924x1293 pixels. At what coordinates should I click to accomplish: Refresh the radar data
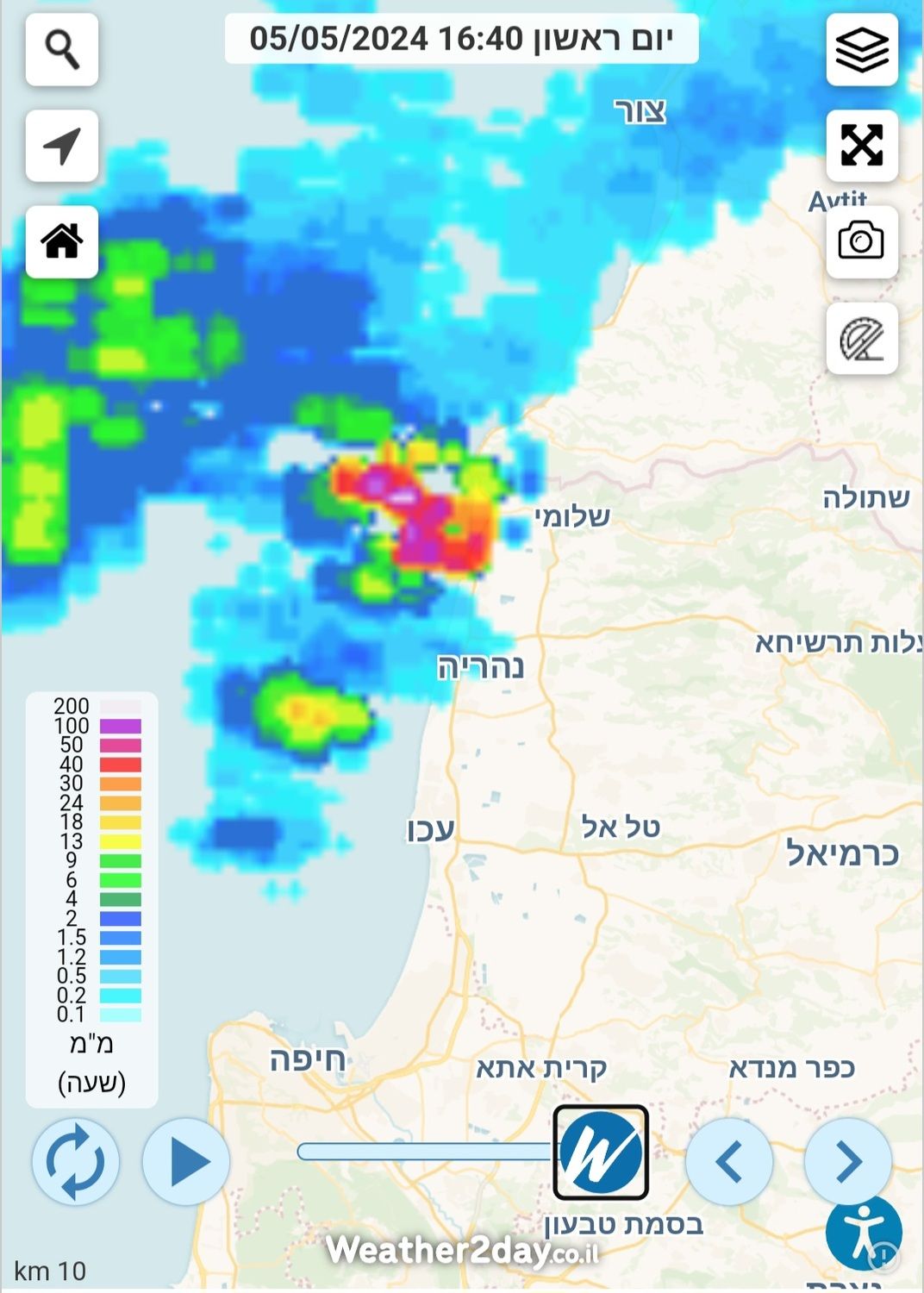point(76,1161)
